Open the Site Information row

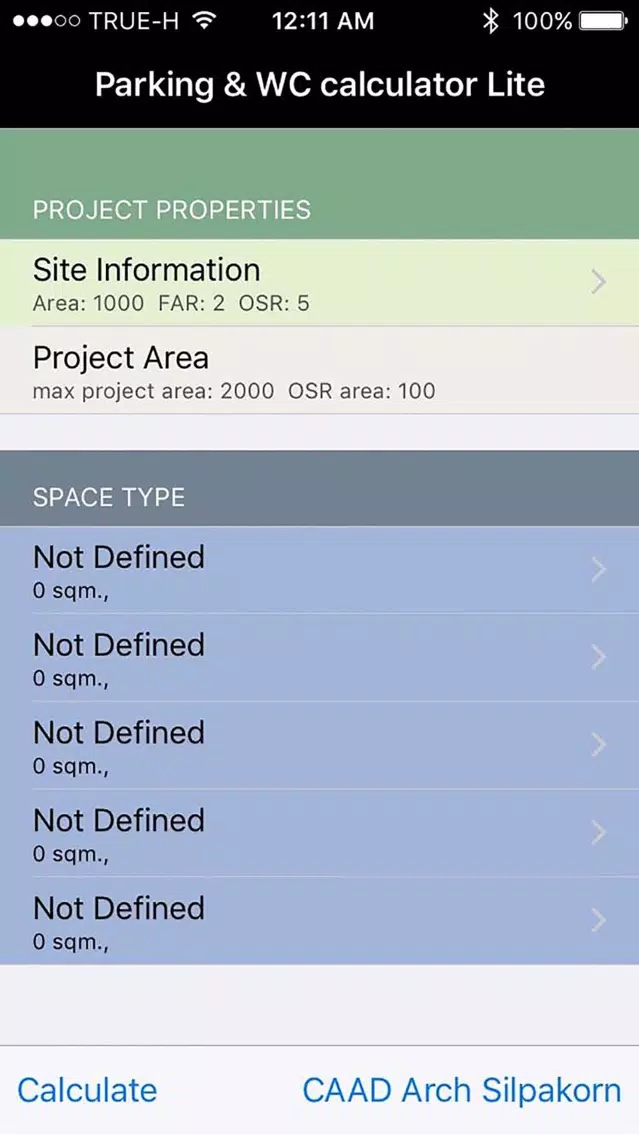319,283
